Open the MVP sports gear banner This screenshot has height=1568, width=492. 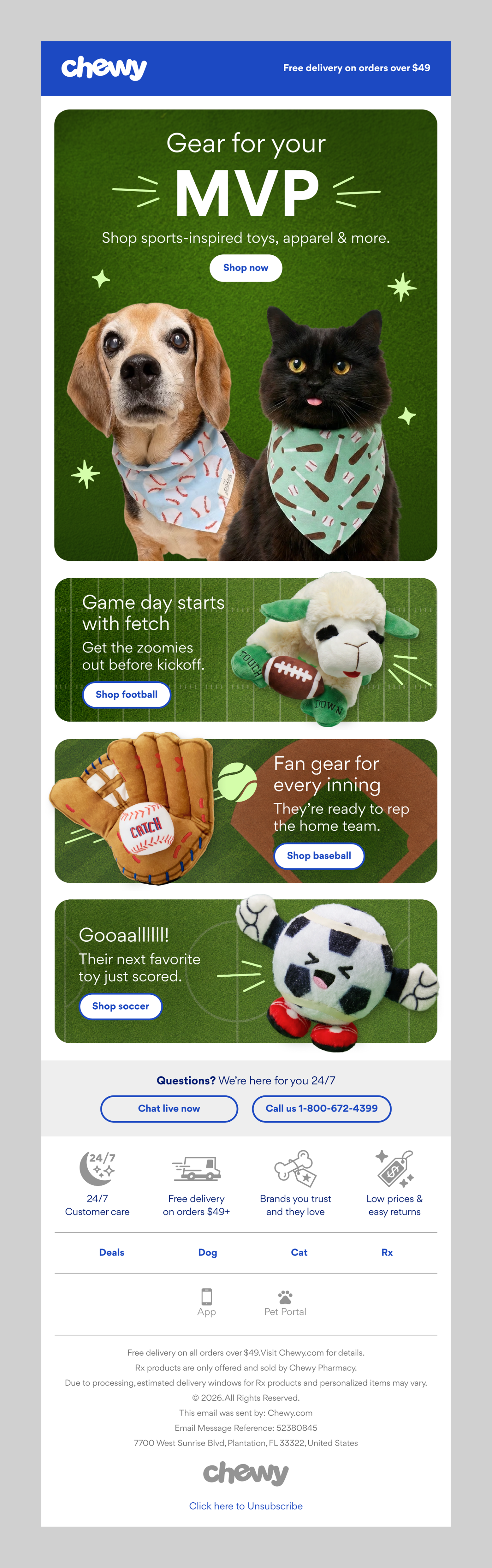pyautogui.click(x=246, y=335)
